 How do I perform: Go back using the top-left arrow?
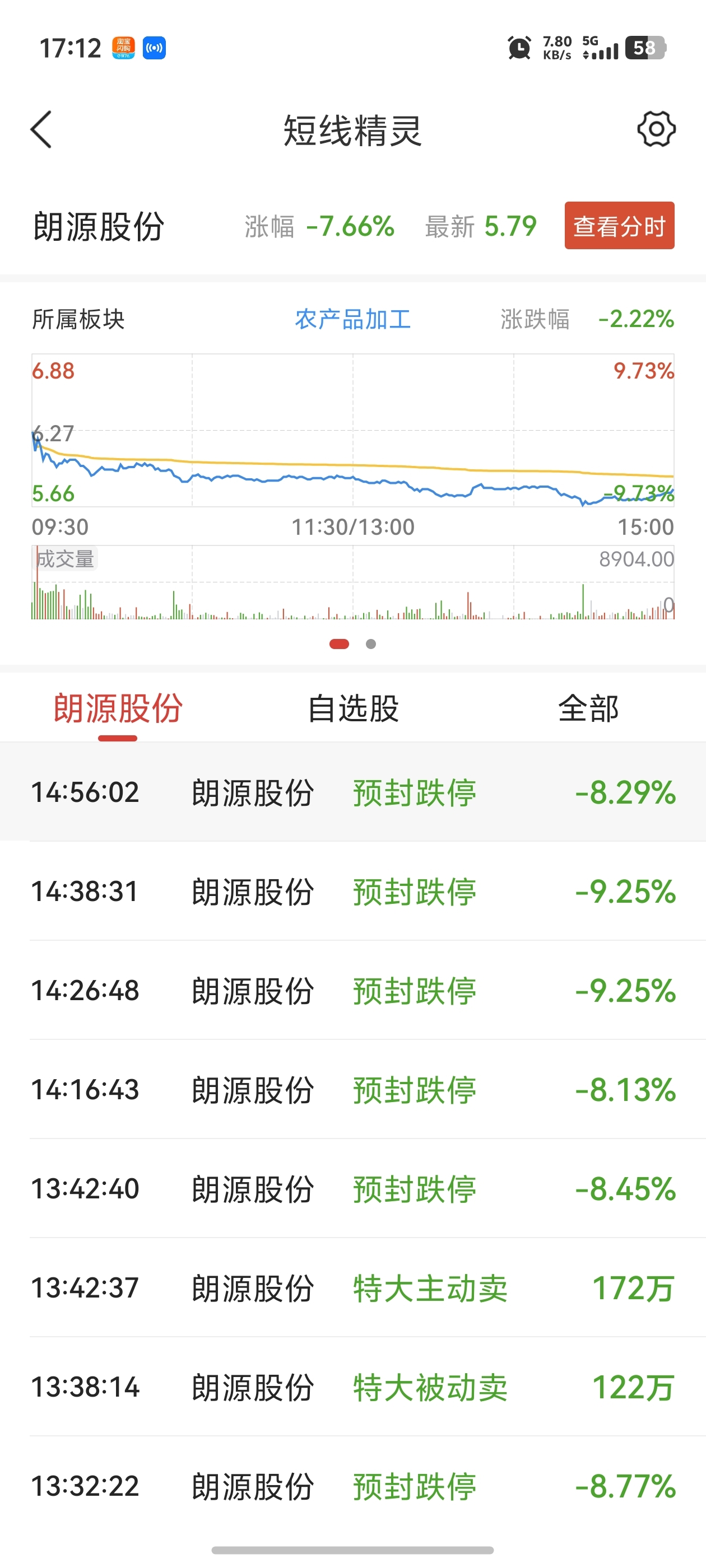[x=41, y=129]
